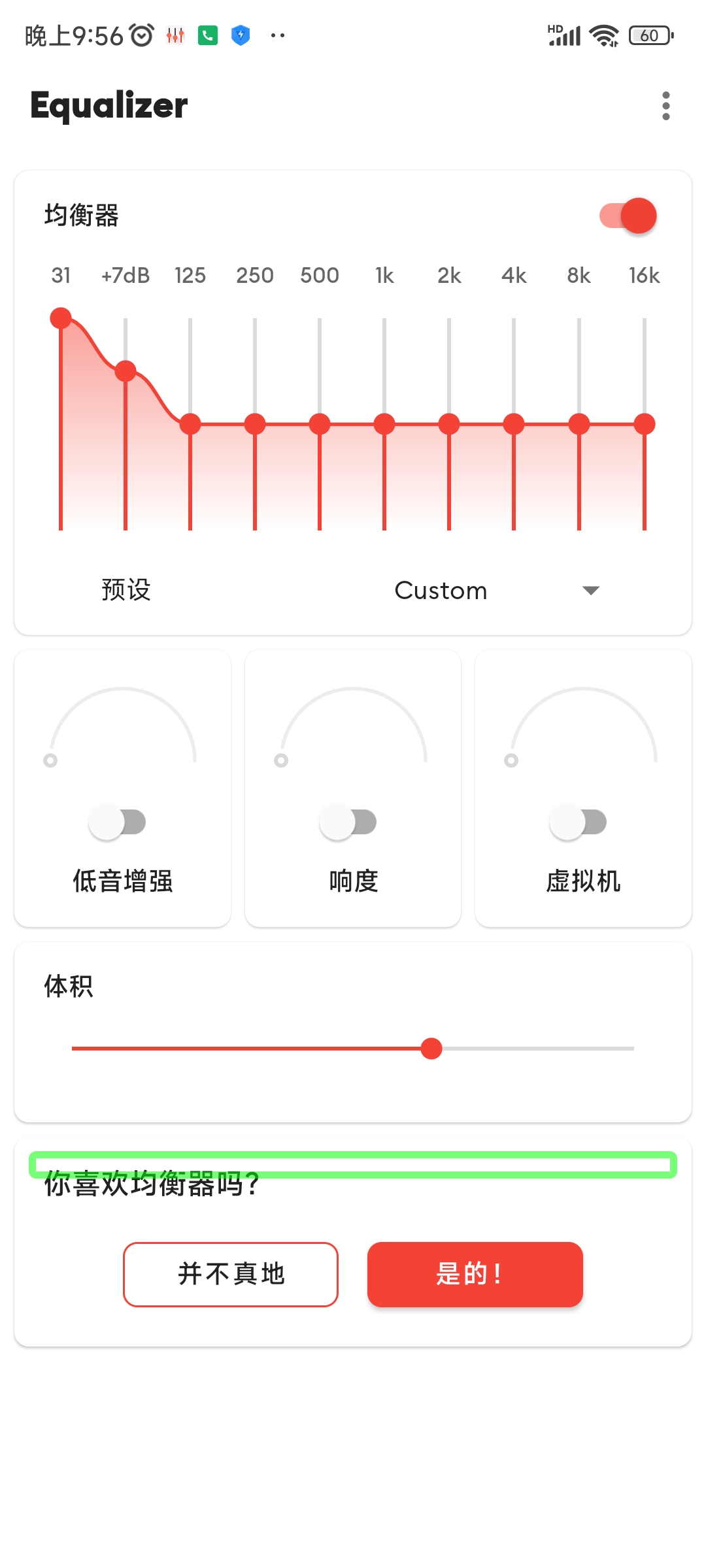Tap the 250 band slider handle
This screenshot has height=1568, width=706.
(x=255, y=424)
